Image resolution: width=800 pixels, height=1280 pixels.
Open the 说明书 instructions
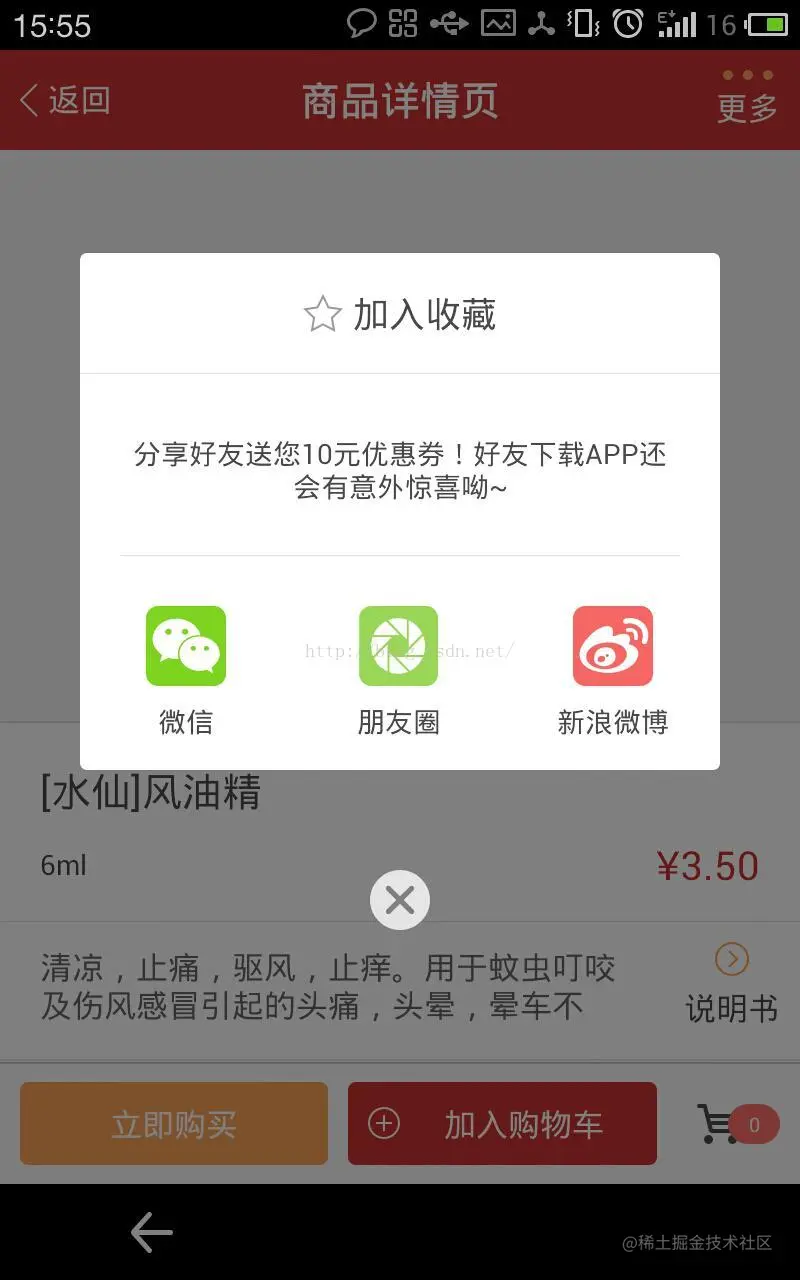tap(731, 986)
